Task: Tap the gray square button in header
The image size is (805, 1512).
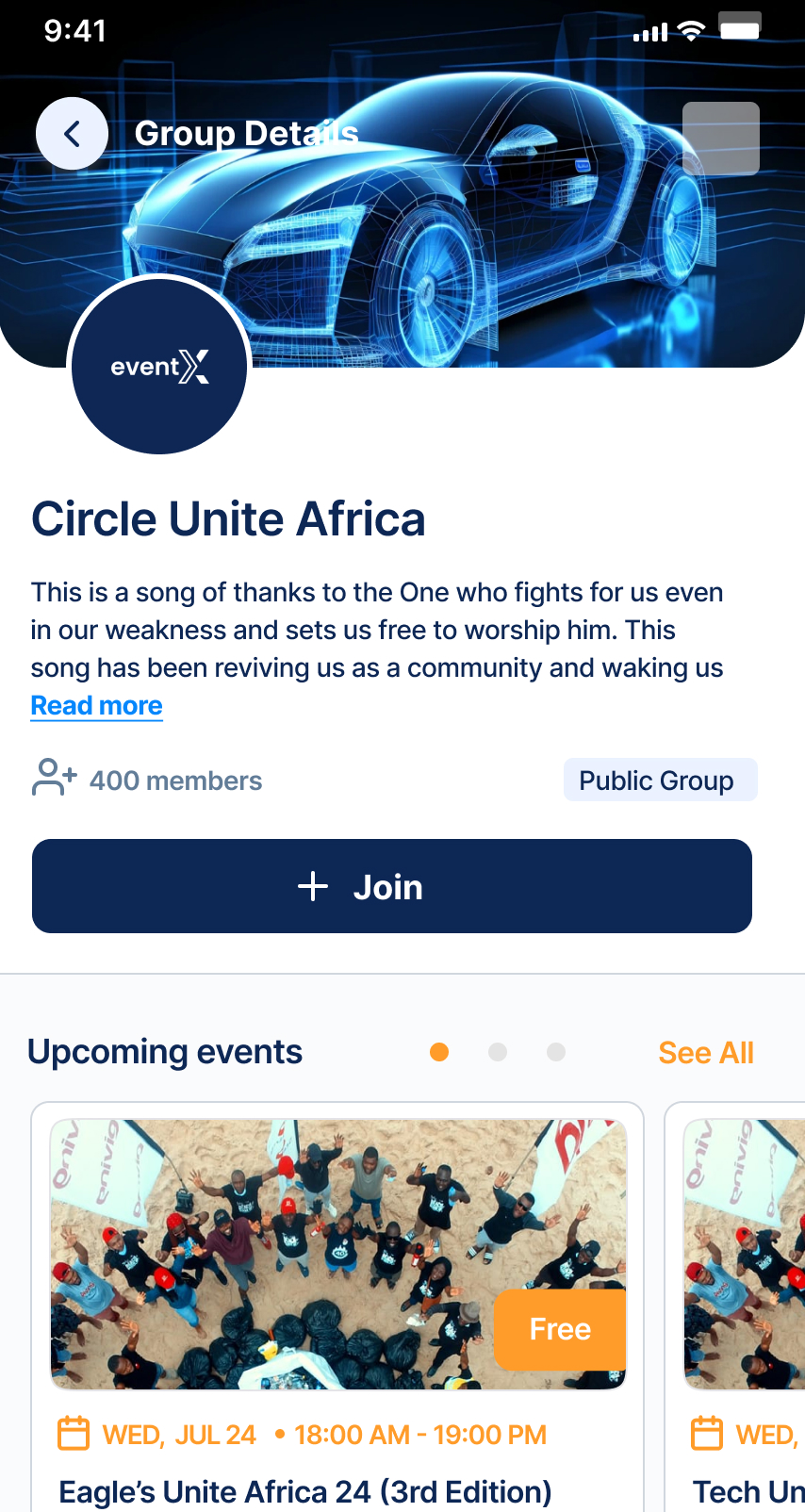Action: 720,138
